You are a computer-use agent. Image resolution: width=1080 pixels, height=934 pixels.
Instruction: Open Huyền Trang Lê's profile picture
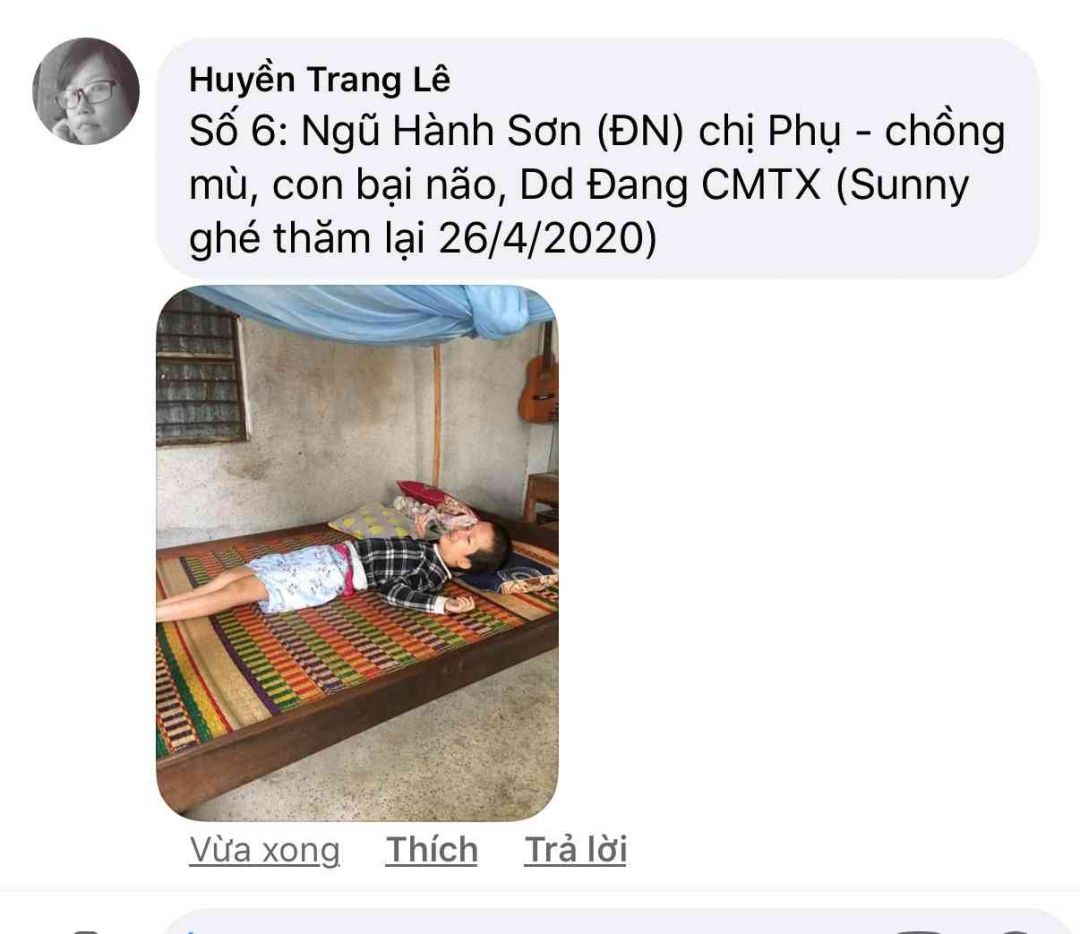click(86, 91)
